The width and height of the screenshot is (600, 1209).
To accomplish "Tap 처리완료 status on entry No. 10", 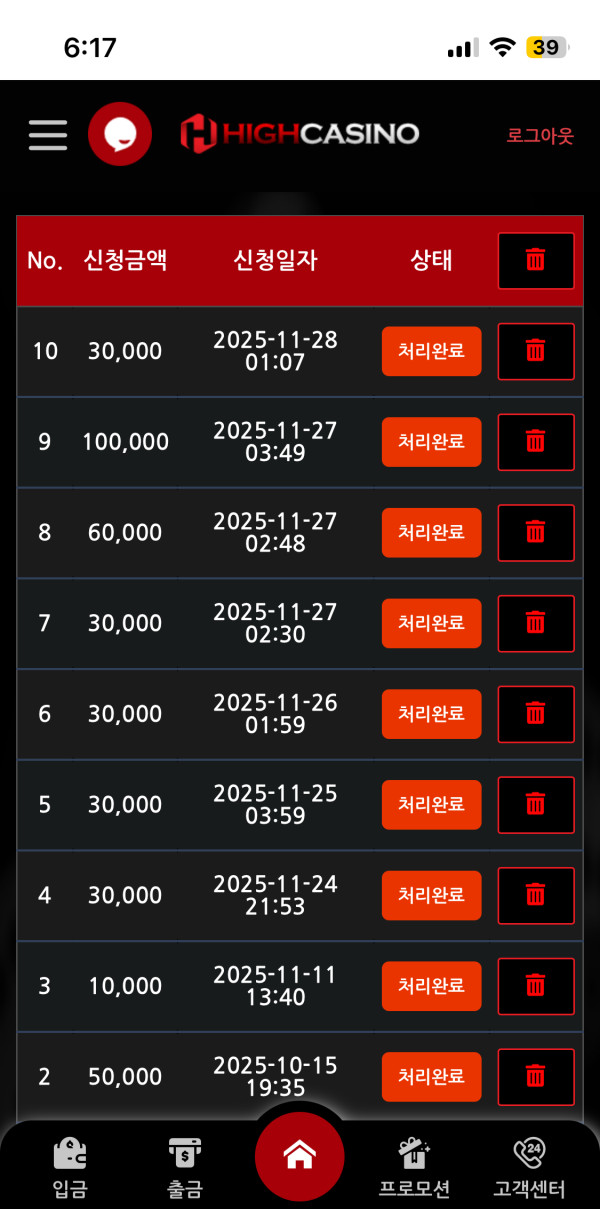I will click(431, 351).
